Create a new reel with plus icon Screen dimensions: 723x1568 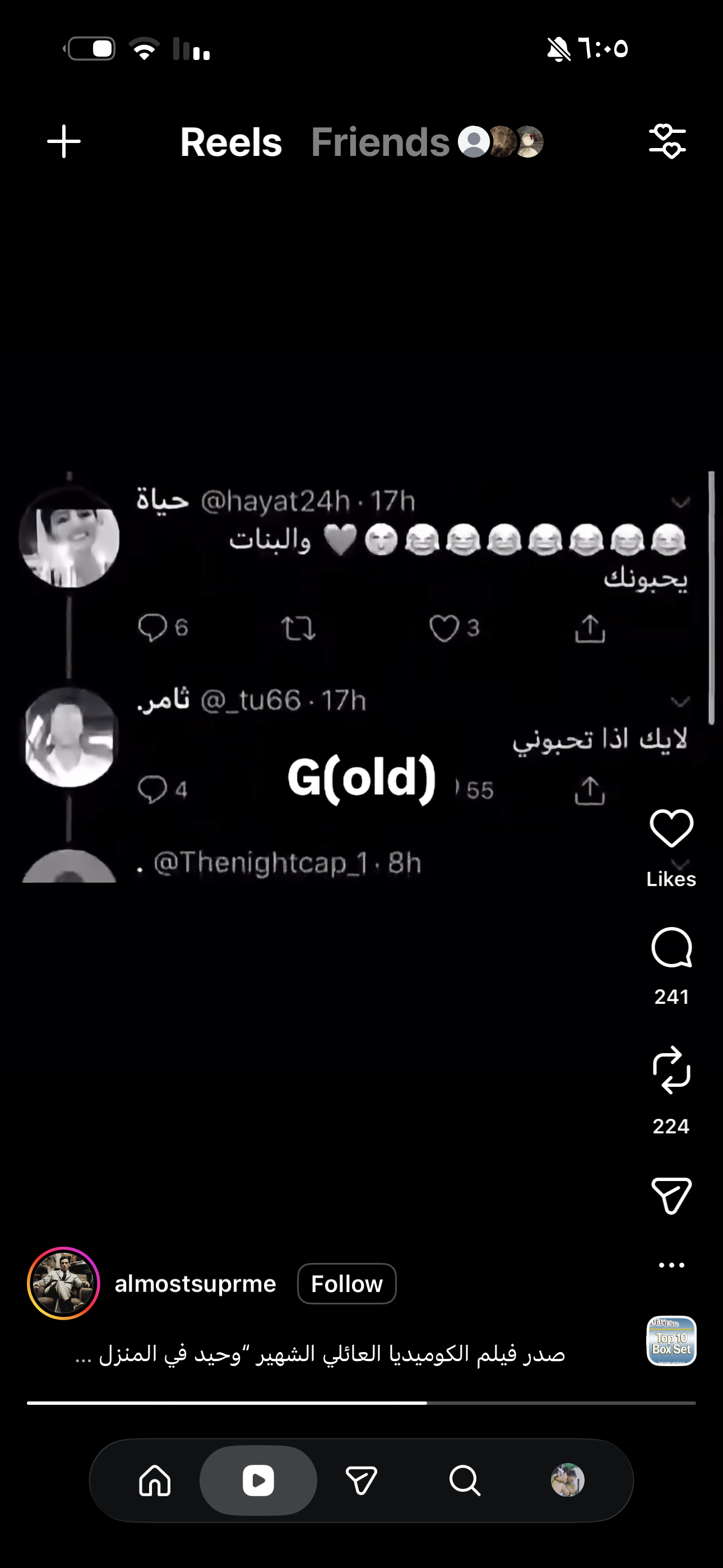click(64, 142)
